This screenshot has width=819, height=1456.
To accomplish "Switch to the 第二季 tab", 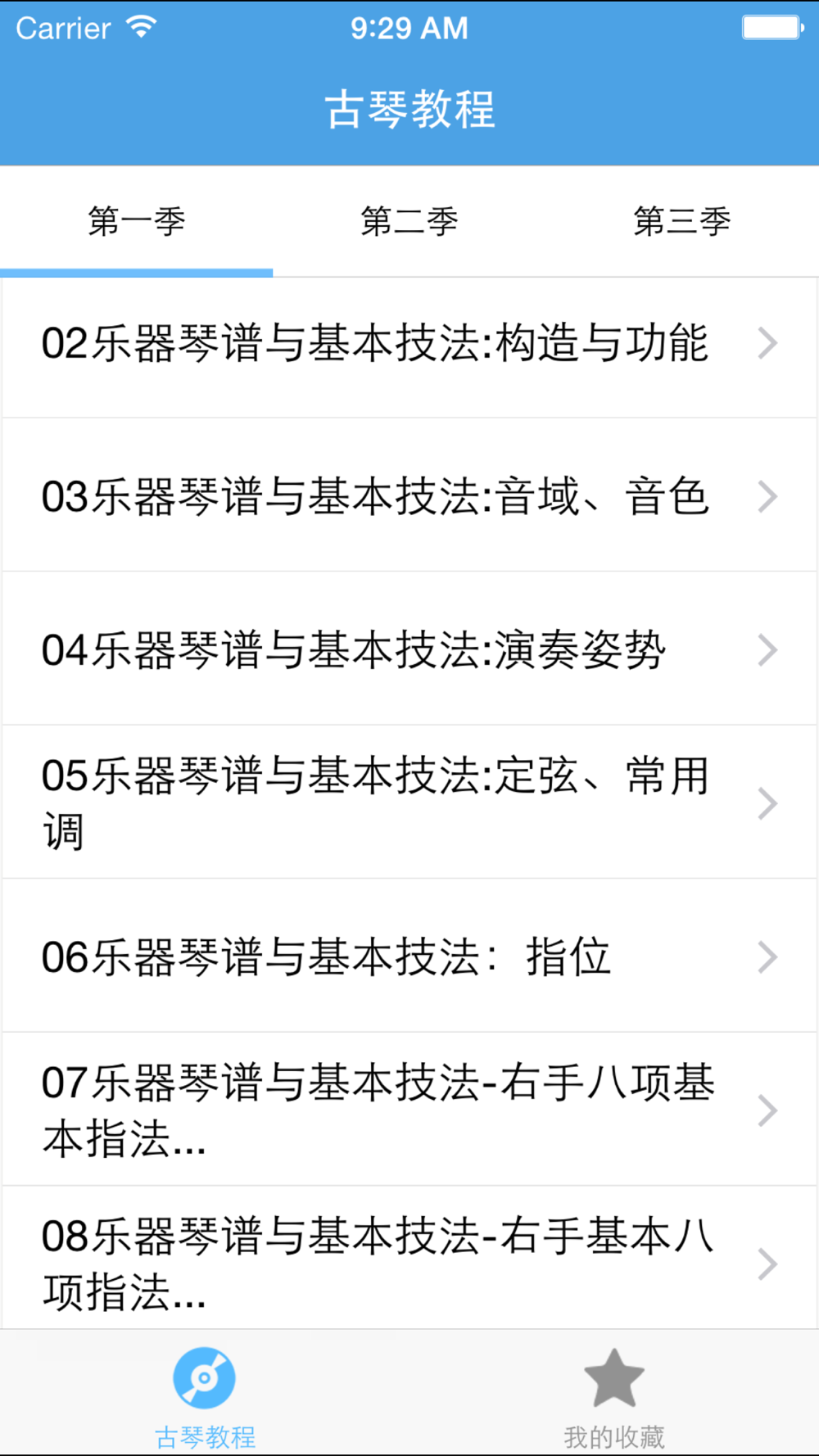I will point(409,221).
